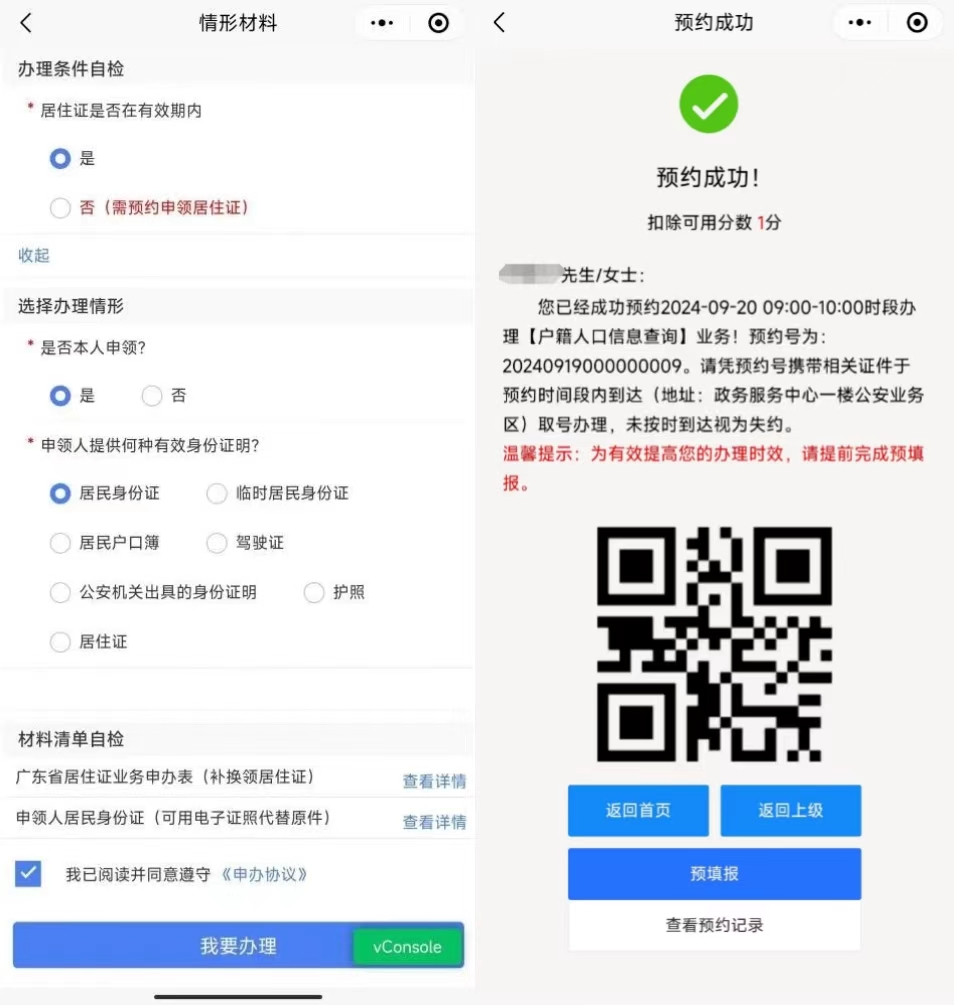This screenshot has width=954, height=1005.
Task: Open 查看预约记录
Action: (x=714, y=925)
